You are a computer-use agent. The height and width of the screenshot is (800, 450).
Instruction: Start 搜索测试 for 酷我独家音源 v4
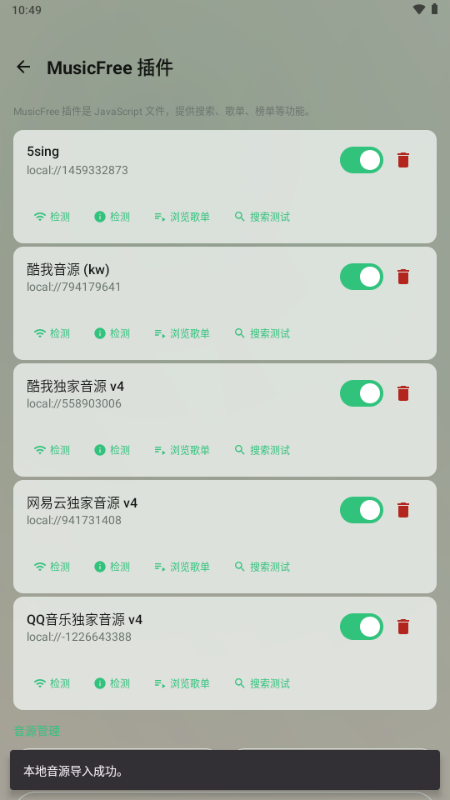click(x=262, y=450)
